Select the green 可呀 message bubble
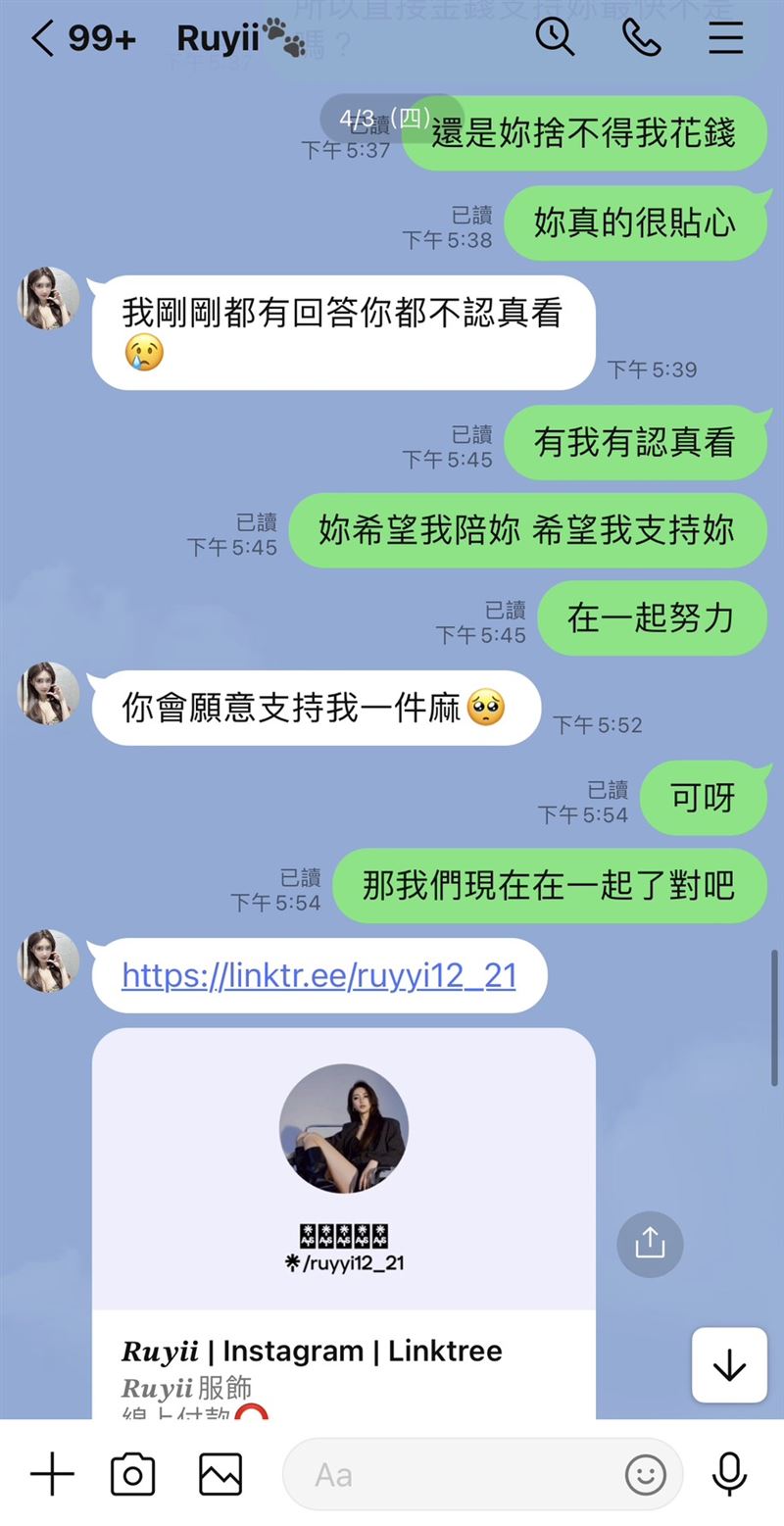The height and width of the screenshot is (1526, 784). pyautogui.click(x=704, y=798)
